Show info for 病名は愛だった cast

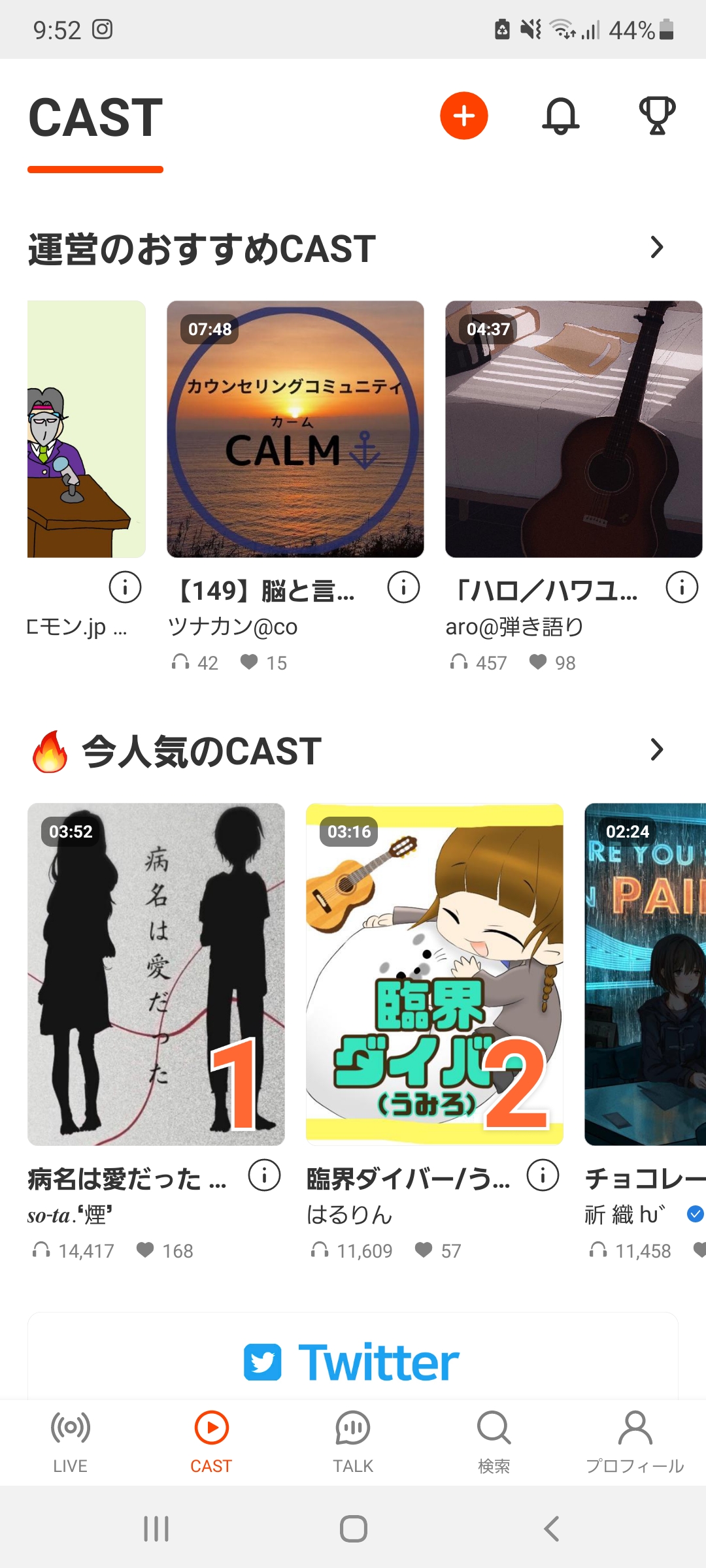[264, 1176]
